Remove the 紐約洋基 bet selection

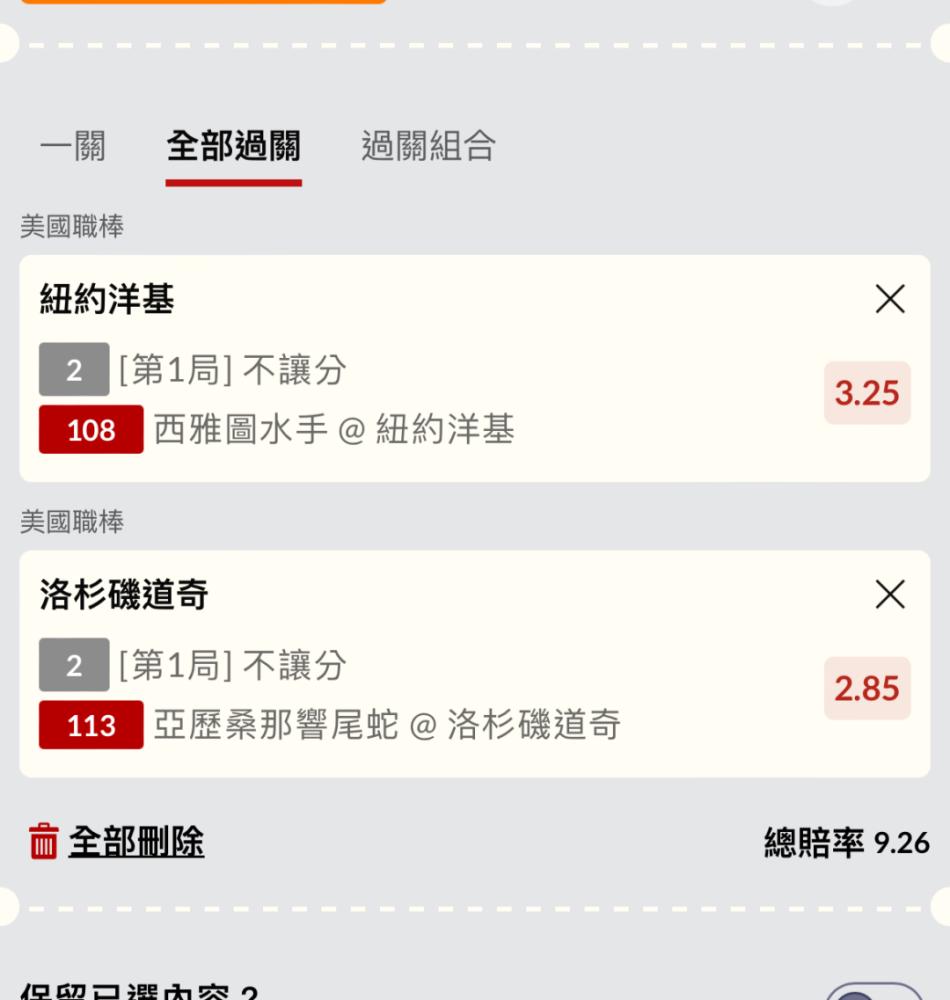point(889,299)
